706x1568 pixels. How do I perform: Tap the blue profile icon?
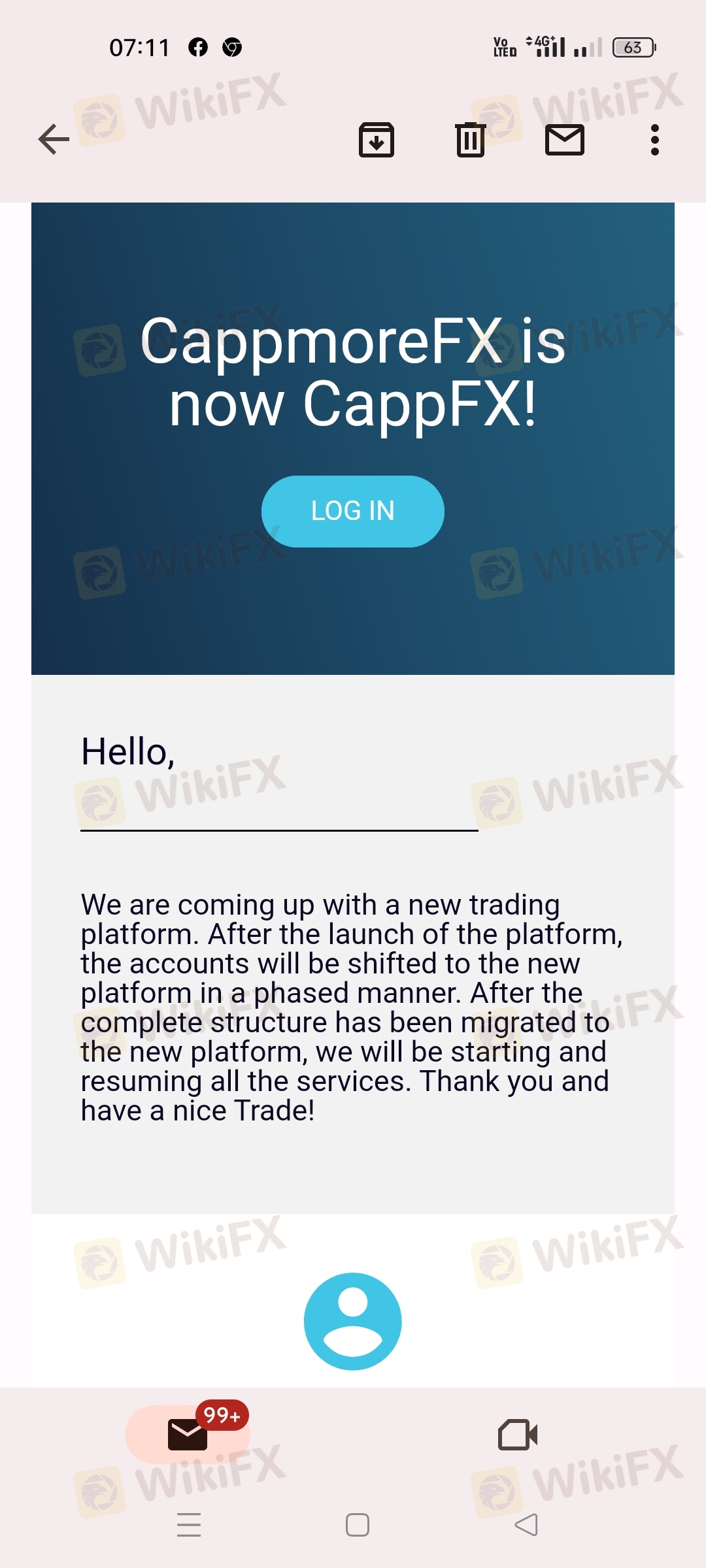[x=353, y=1321]
